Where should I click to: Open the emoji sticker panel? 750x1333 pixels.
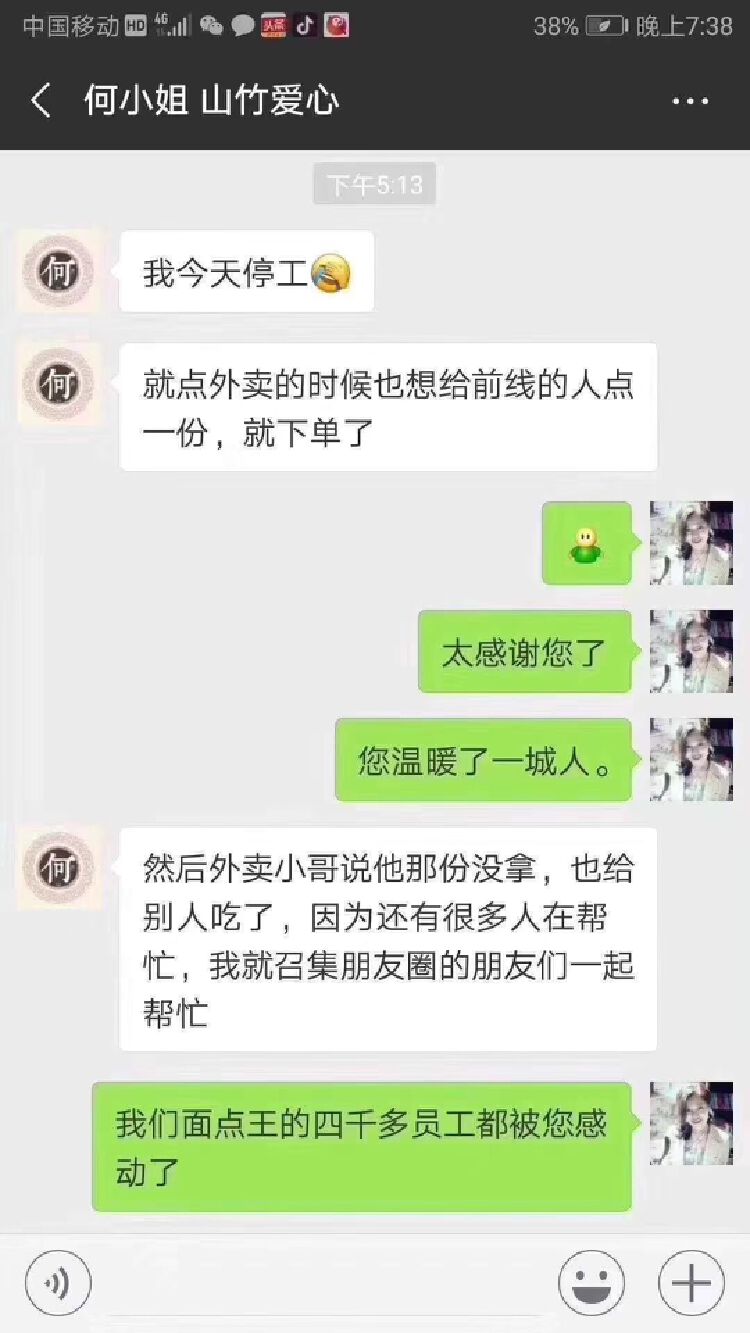(x=591, y=1283)
